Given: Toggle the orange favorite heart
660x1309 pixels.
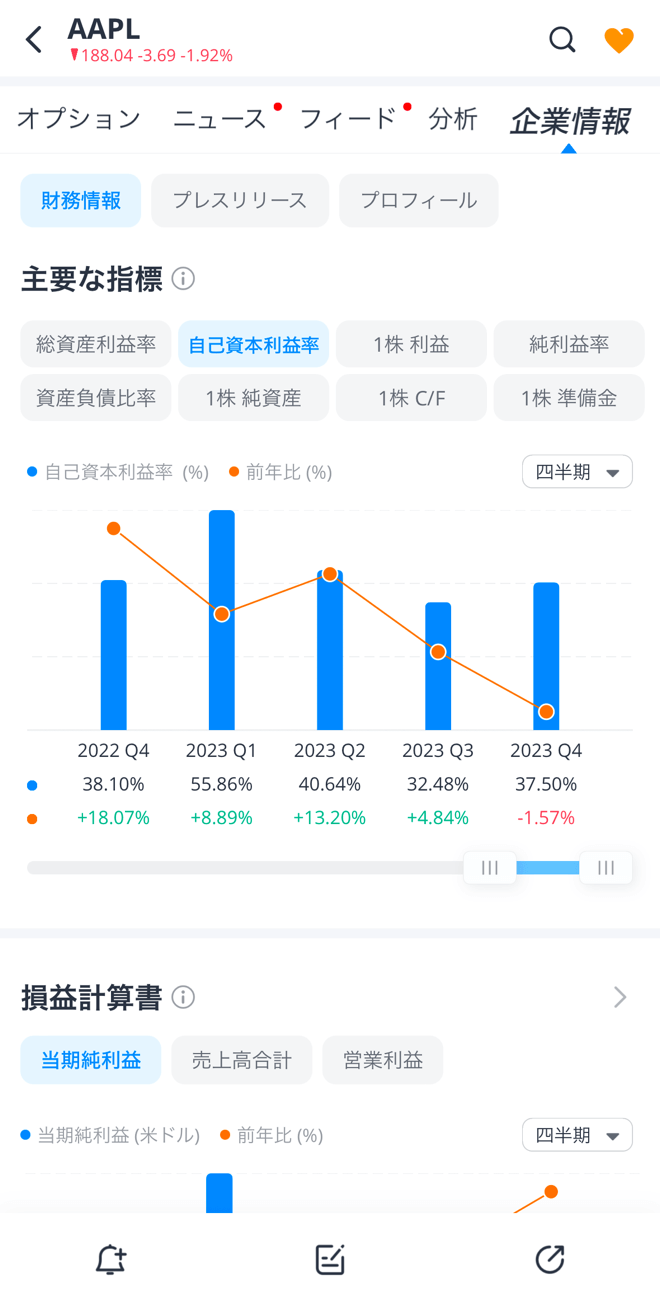Looking at the screenshot, I should point(619,40).
